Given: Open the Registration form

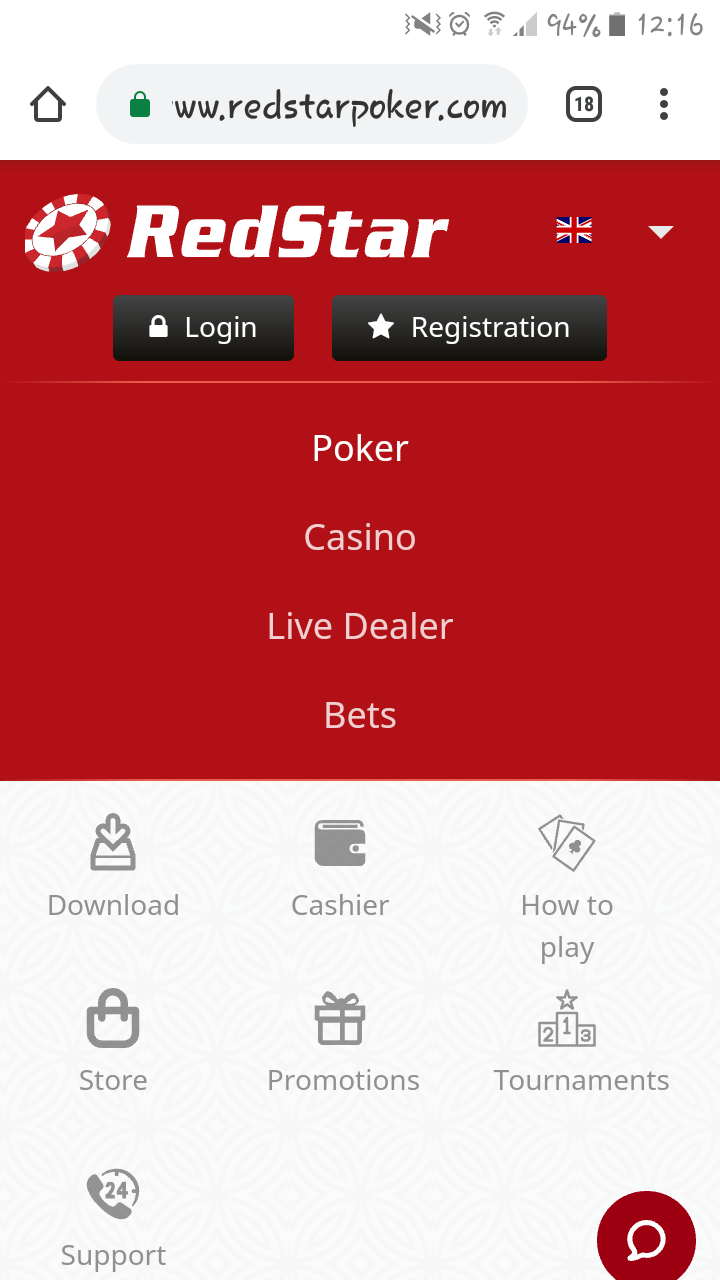Looking at the screenshot, I should [x=469, y=327].
